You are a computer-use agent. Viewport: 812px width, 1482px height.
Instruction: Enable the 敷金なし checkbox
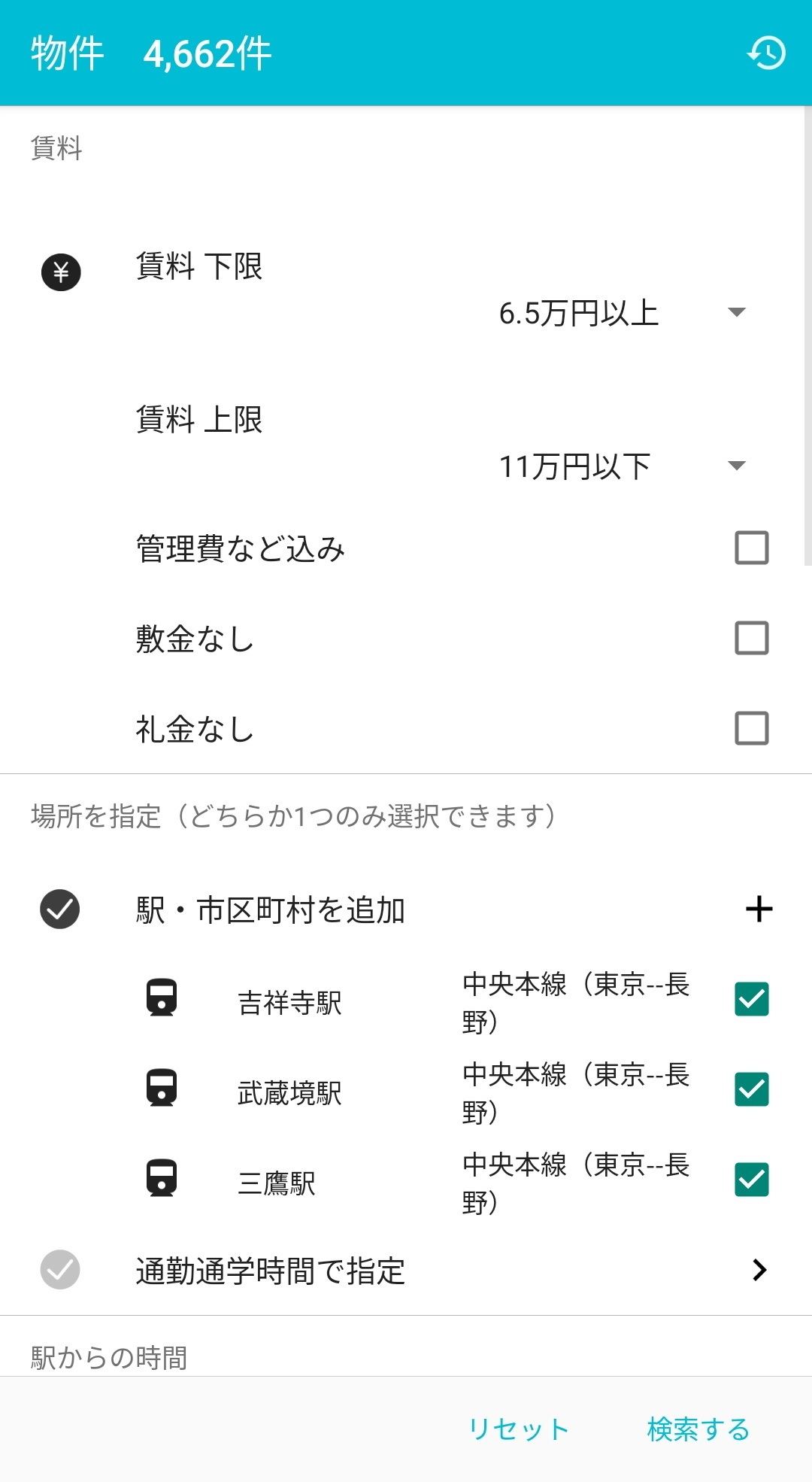click(x=751, y=638)
